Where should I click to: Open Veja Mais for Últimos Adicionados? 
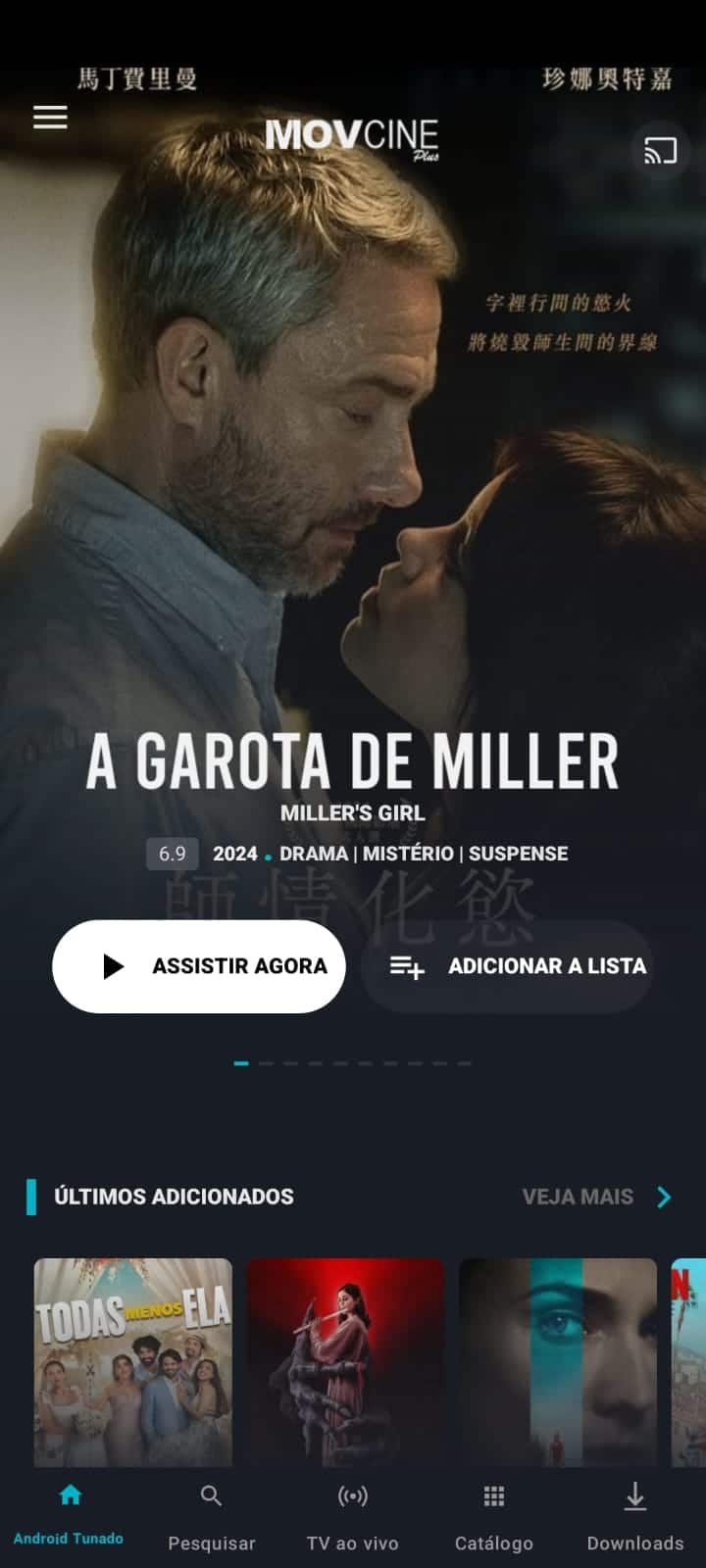tap(596, 1197)
